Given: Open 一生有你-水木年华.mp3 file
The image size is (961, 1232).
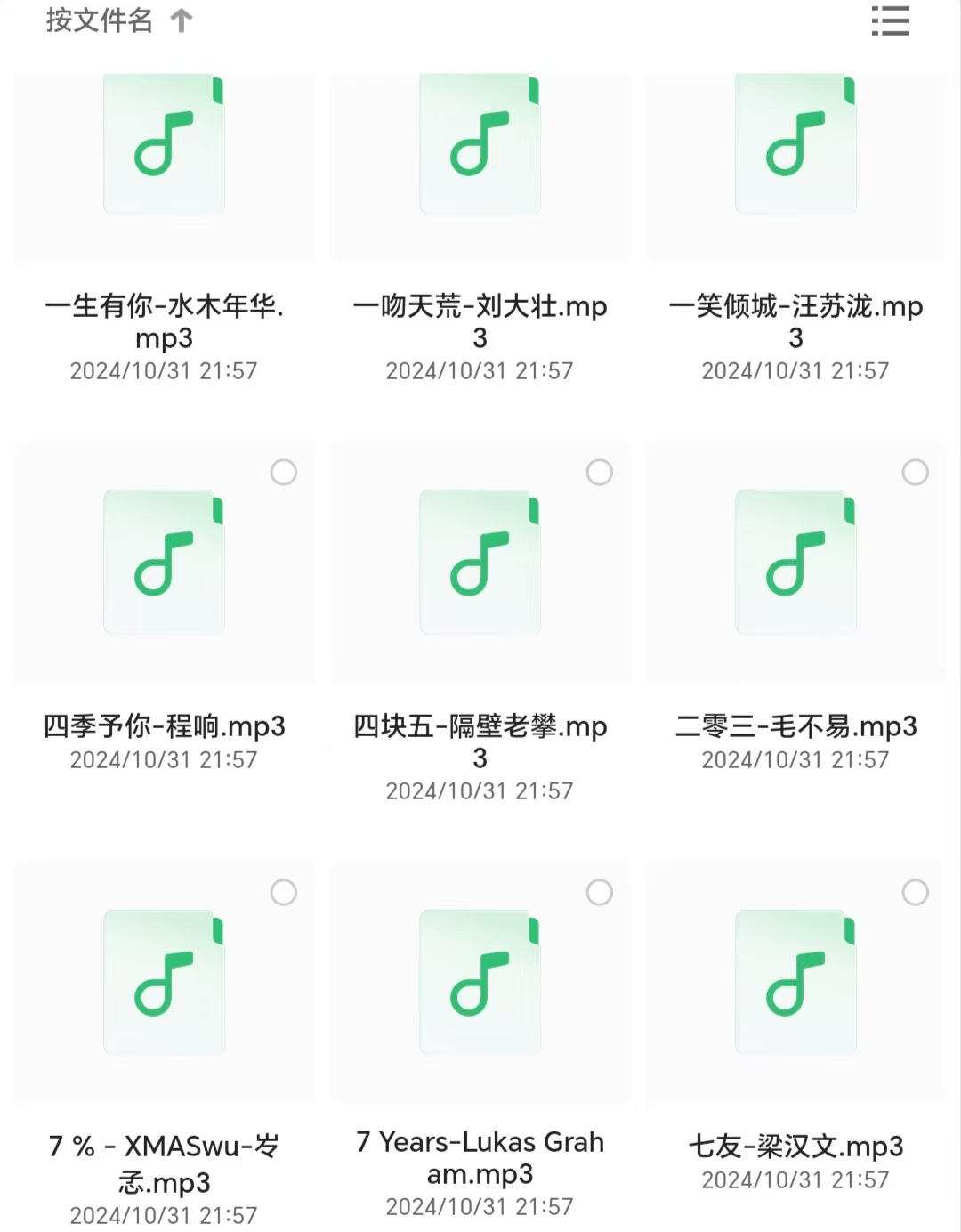Looking at the screenshot, I should pyautogui.click(x=165, y=147).
